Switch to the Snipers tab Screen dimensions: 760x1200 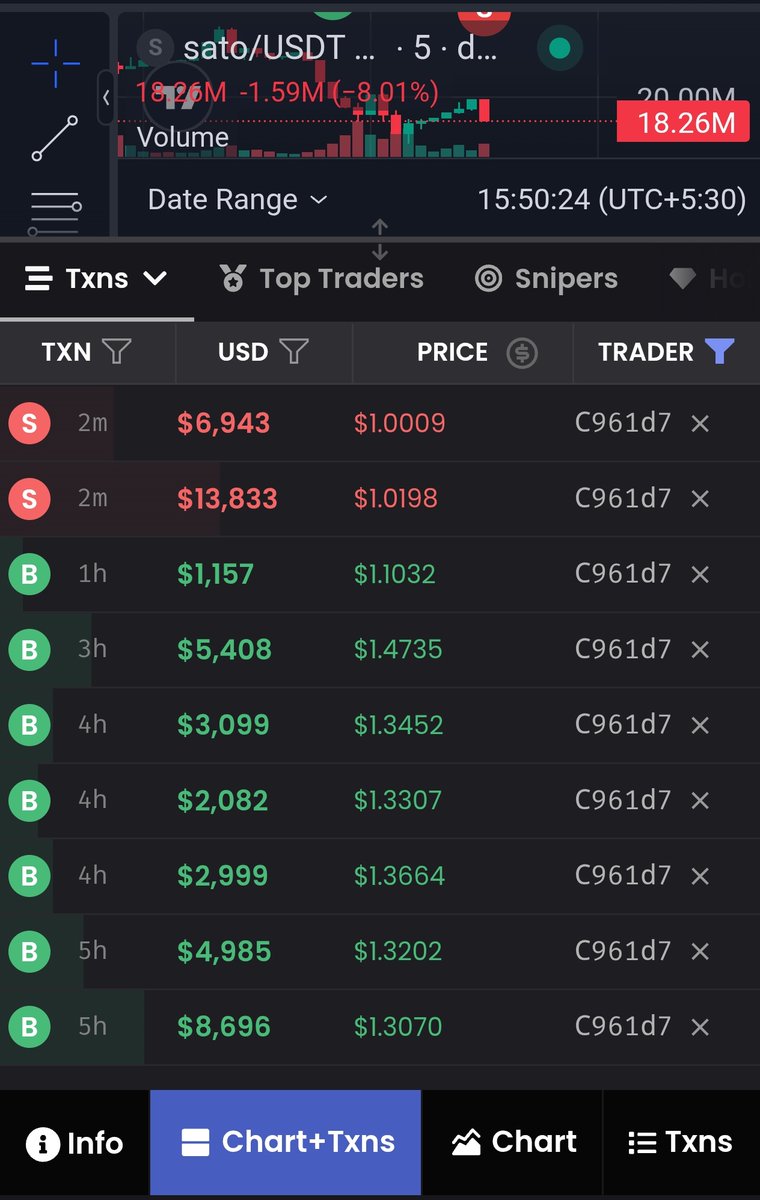click(x=546, y=279)
